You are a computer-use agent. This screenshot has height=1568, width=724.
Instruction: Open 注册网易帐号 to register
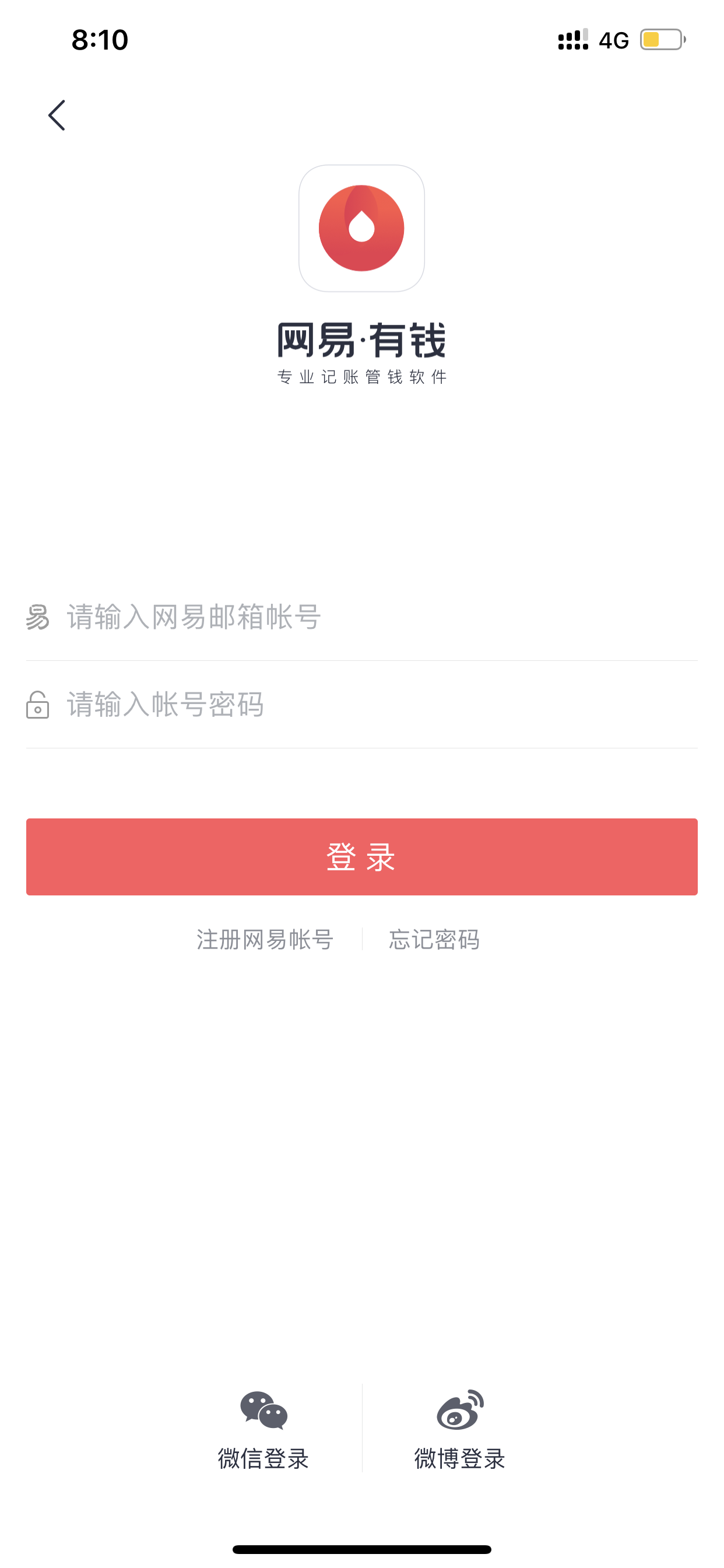(x=265, y=939)
